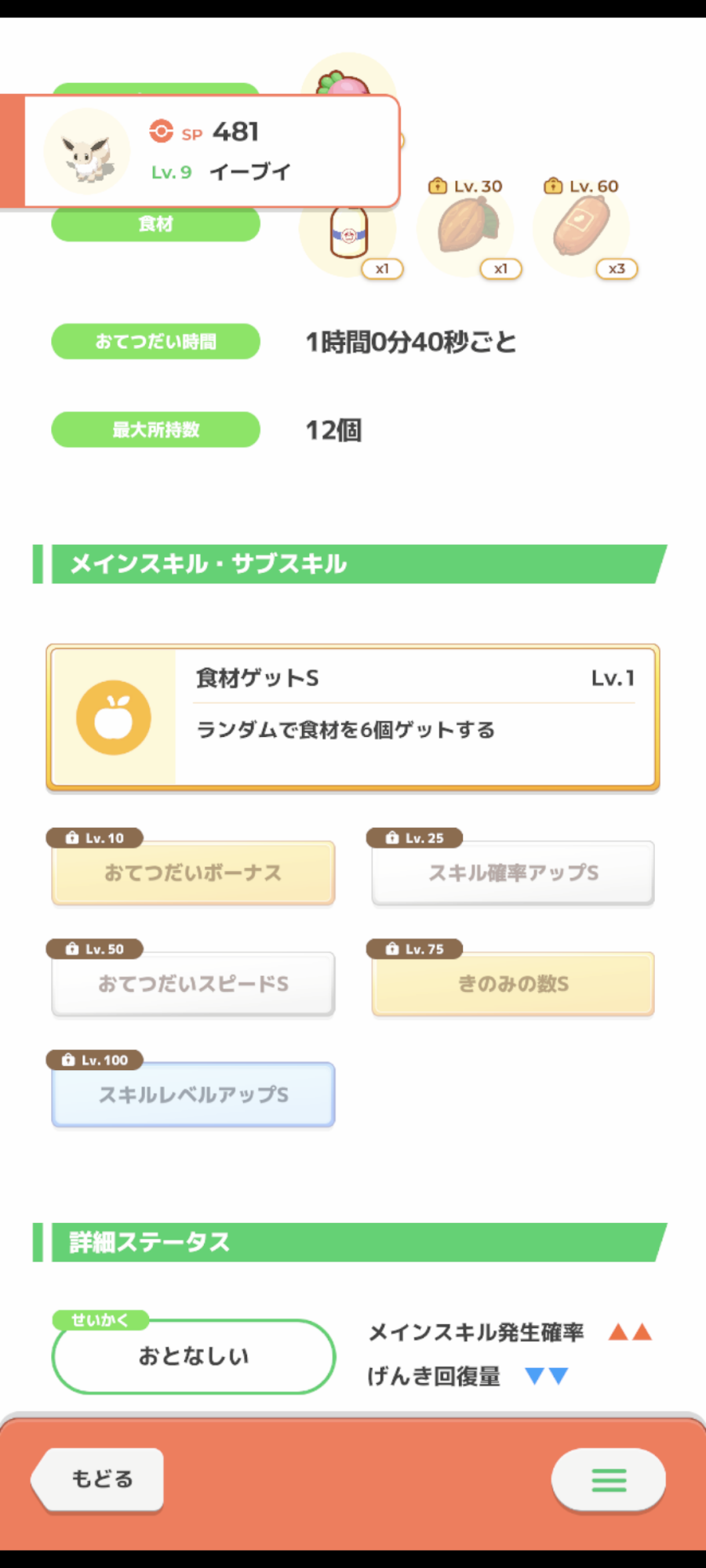Select the きのみの数S sub skill
Screen dimensions: 706x1568
513,984
